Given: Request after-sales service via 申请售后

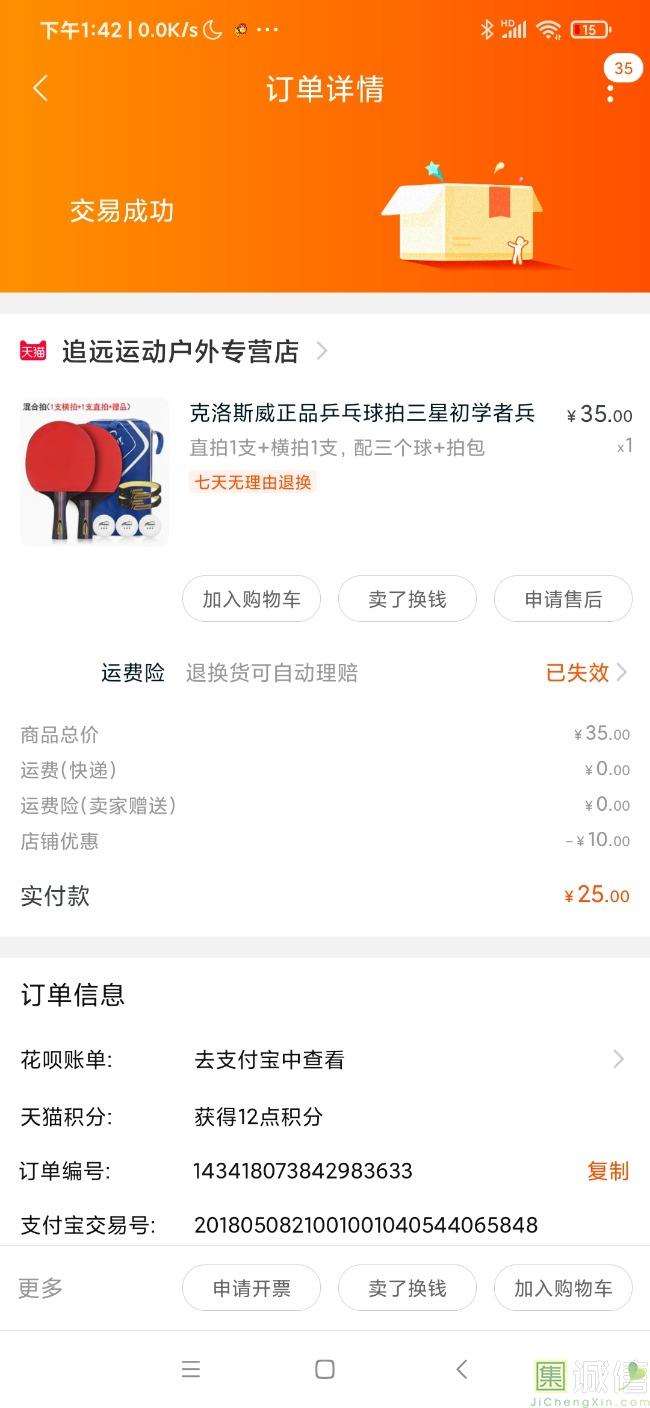Looking at the screenshot, I should tap(563, 599).
